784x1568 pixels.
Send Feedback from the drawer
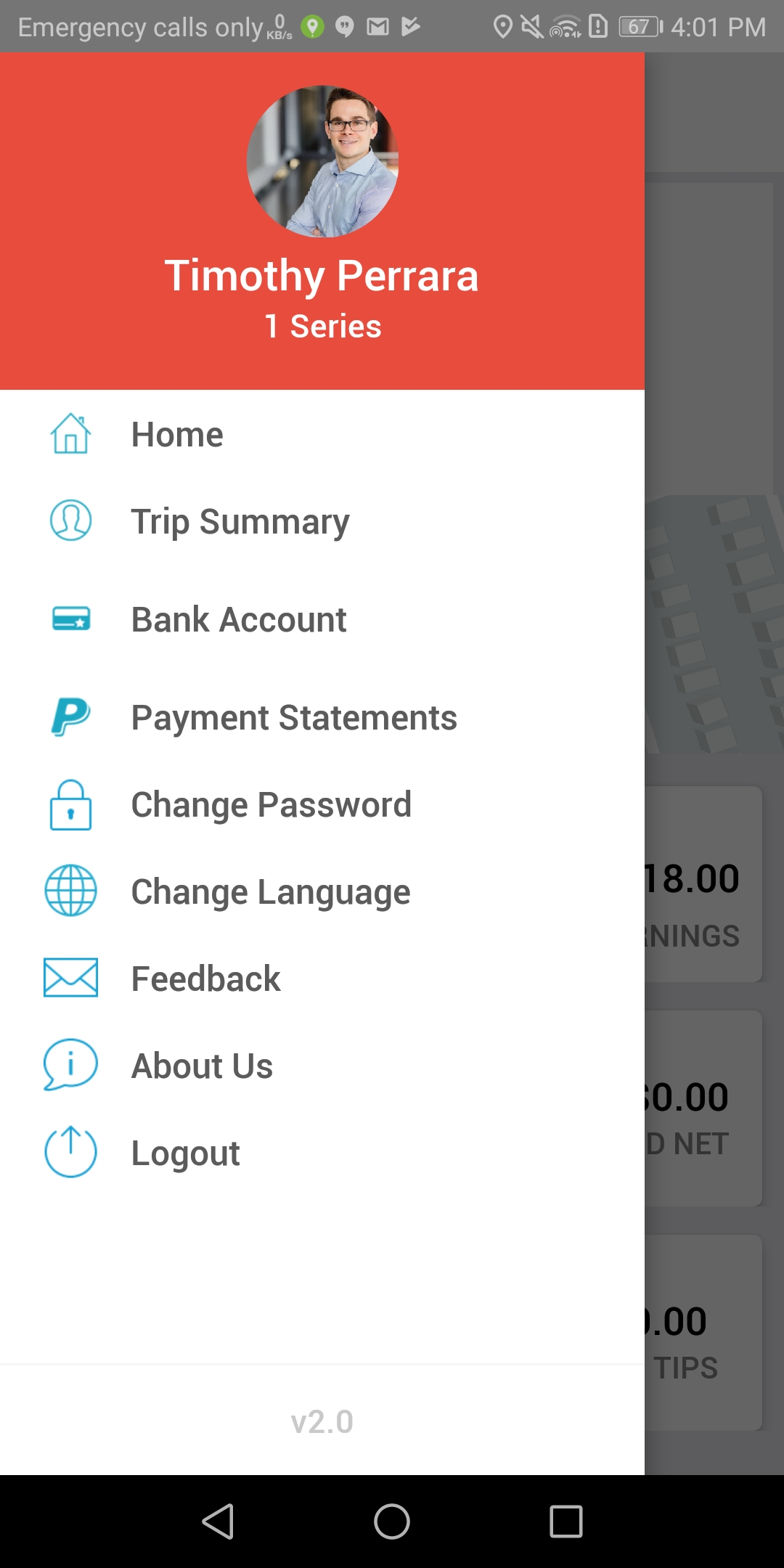322,979
